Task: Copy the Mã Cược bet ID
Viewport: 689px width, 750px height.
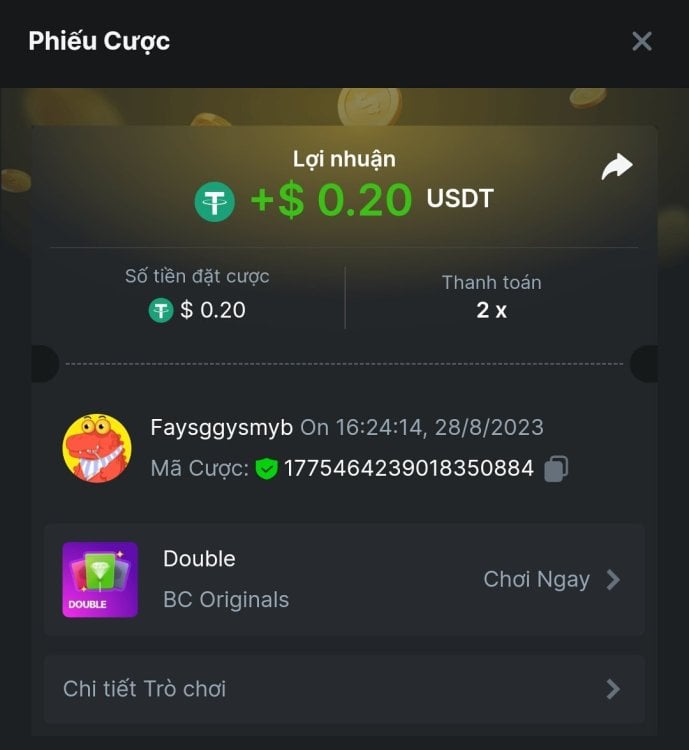Action: point(557,468)
